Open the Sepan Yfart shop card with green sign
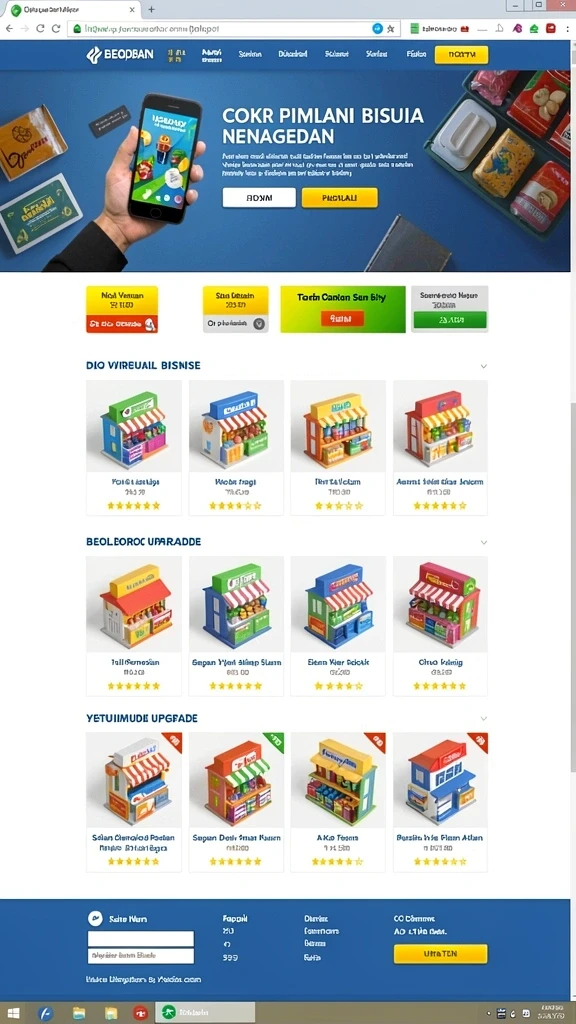 (236, 626)
